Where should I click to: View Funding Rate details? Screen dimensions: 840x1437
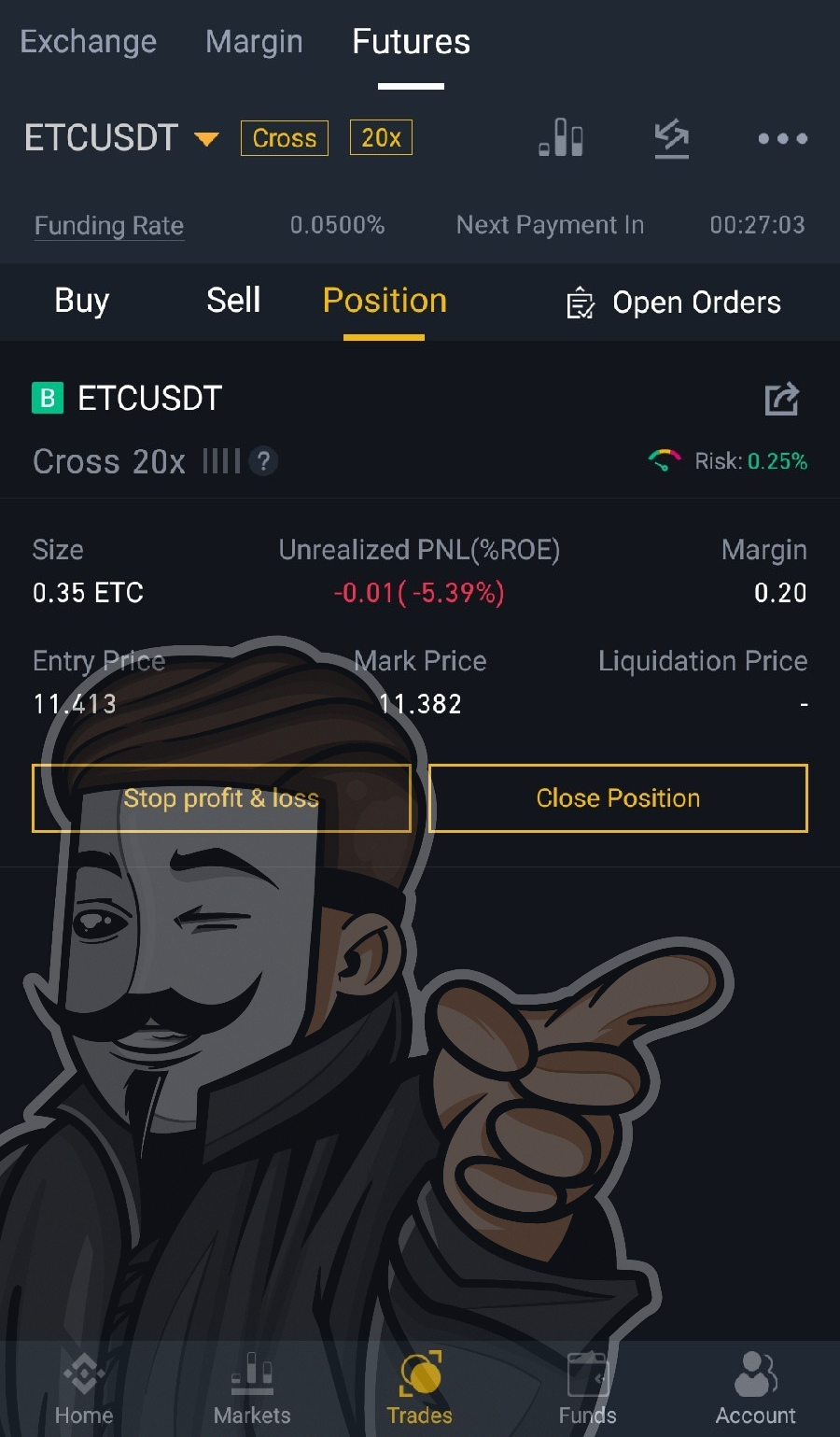click(x=109, y=226)
